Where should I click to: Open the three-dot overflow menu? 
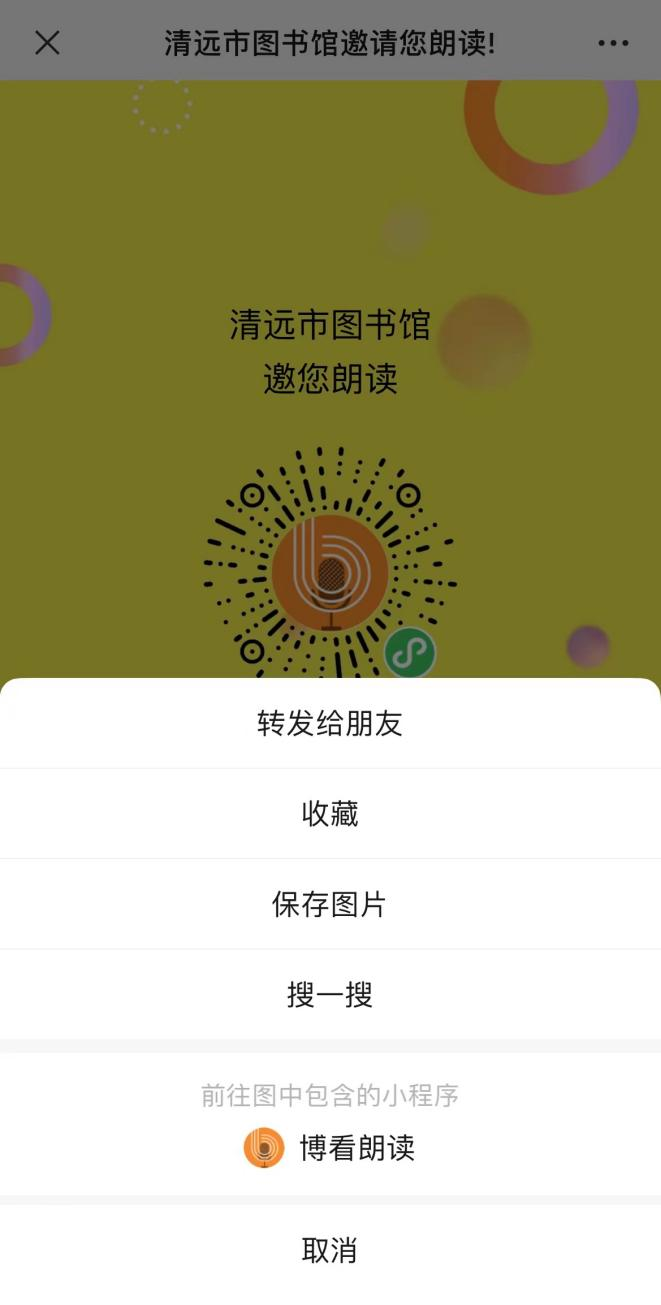(x=613, y=43)
